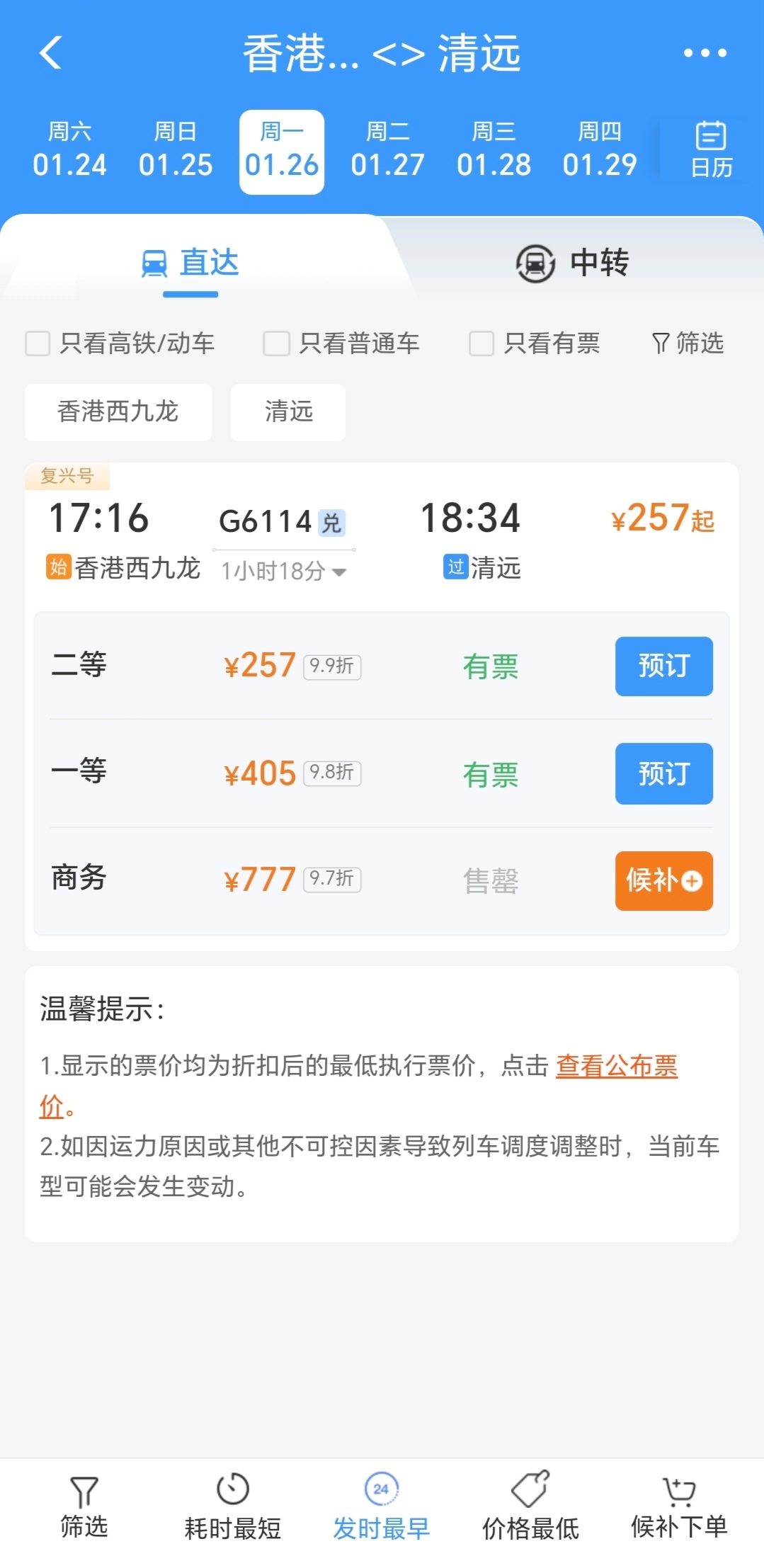Check 只看普通车 filter box
The image size is (764, 1568).
[x=277, y=343]
